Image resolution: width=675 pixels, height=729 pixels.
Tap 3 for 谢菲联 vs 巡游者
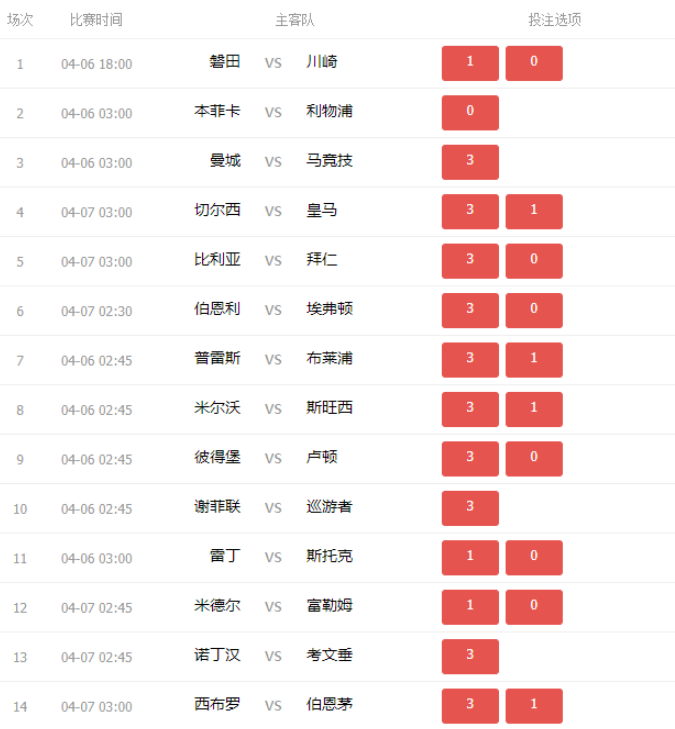(x=470, y=508)
